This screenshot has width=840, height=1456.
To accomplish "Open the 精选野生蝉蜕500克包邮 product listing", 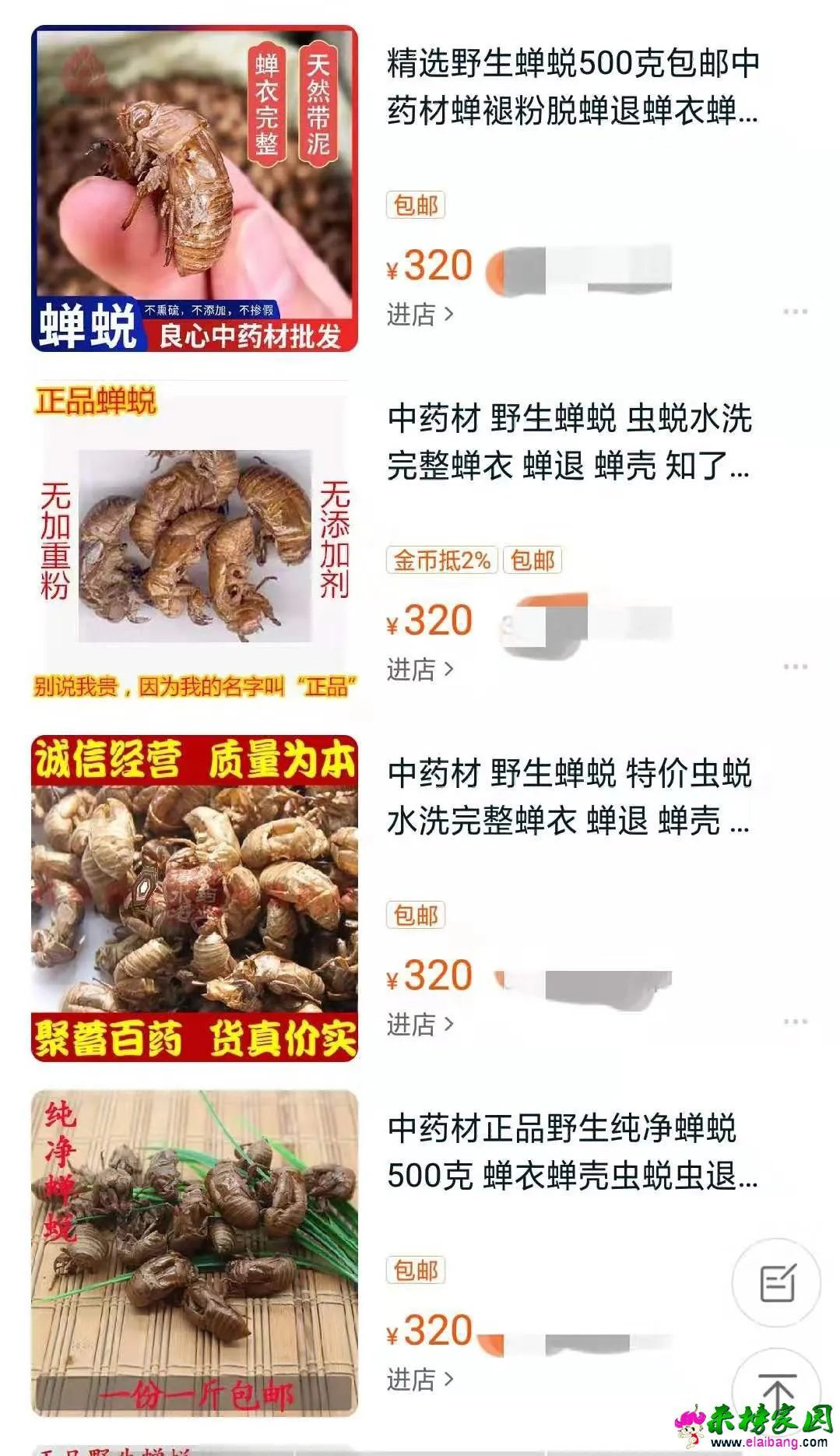I will point(572,86).
